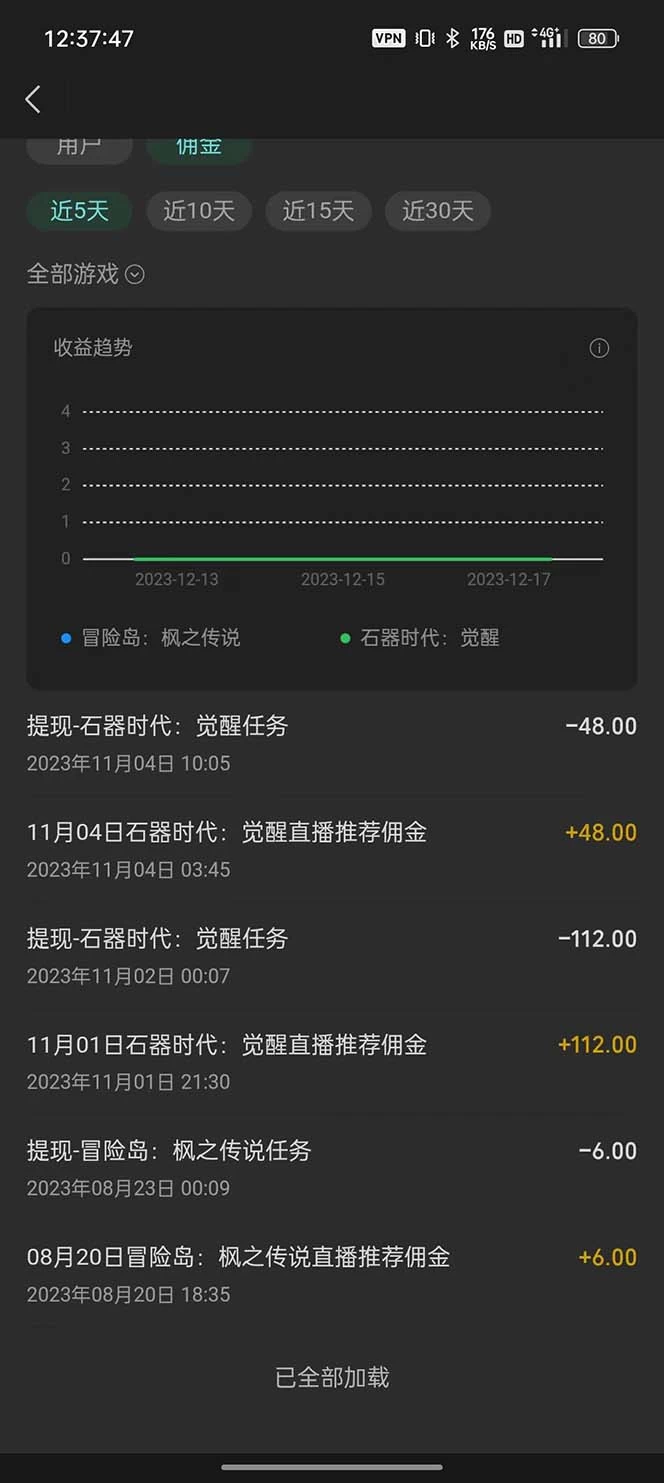Filter earnings by 近10天

pos(199,211)
